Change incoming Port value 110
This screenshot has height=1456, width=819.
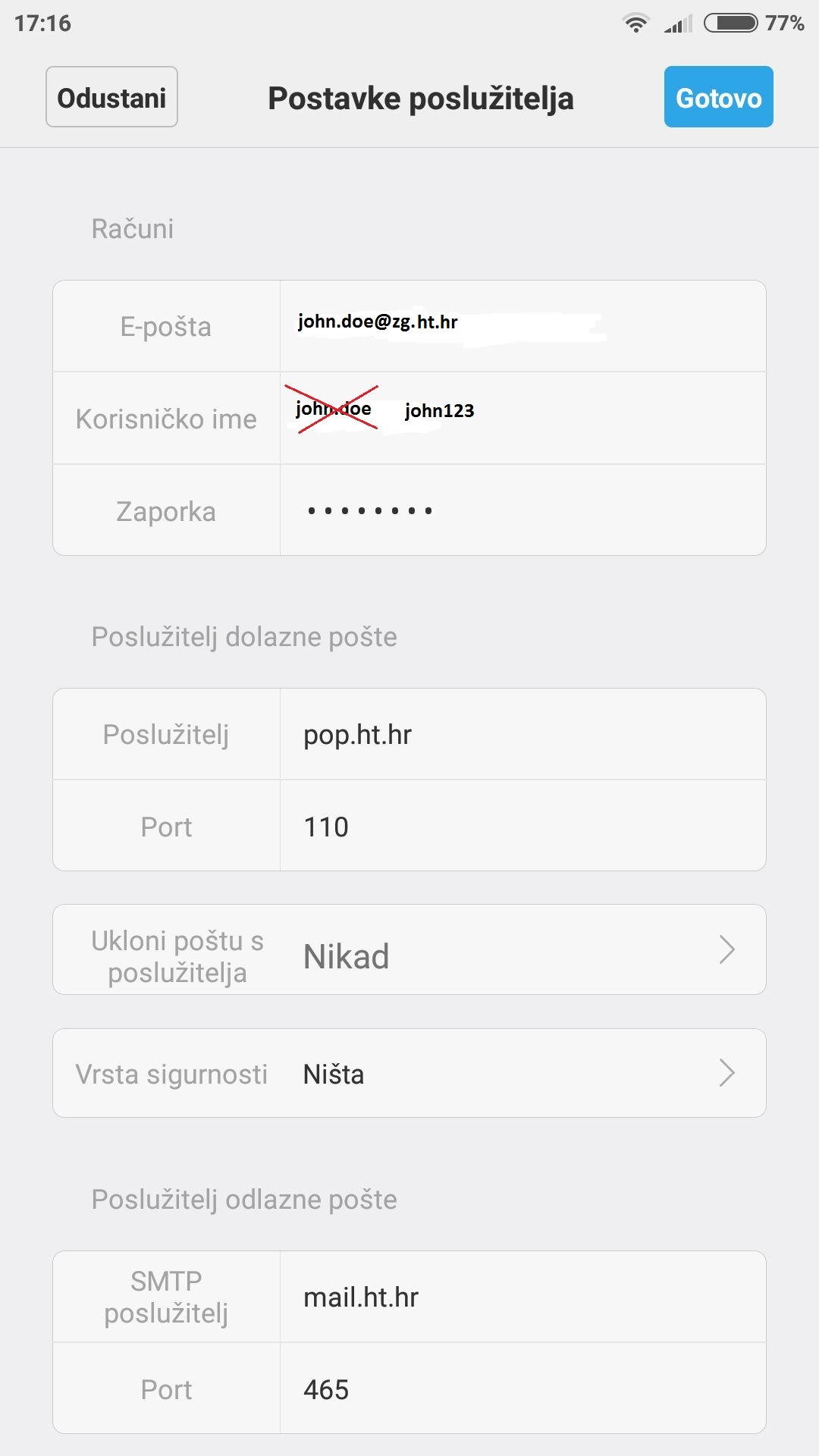point(522,826)
